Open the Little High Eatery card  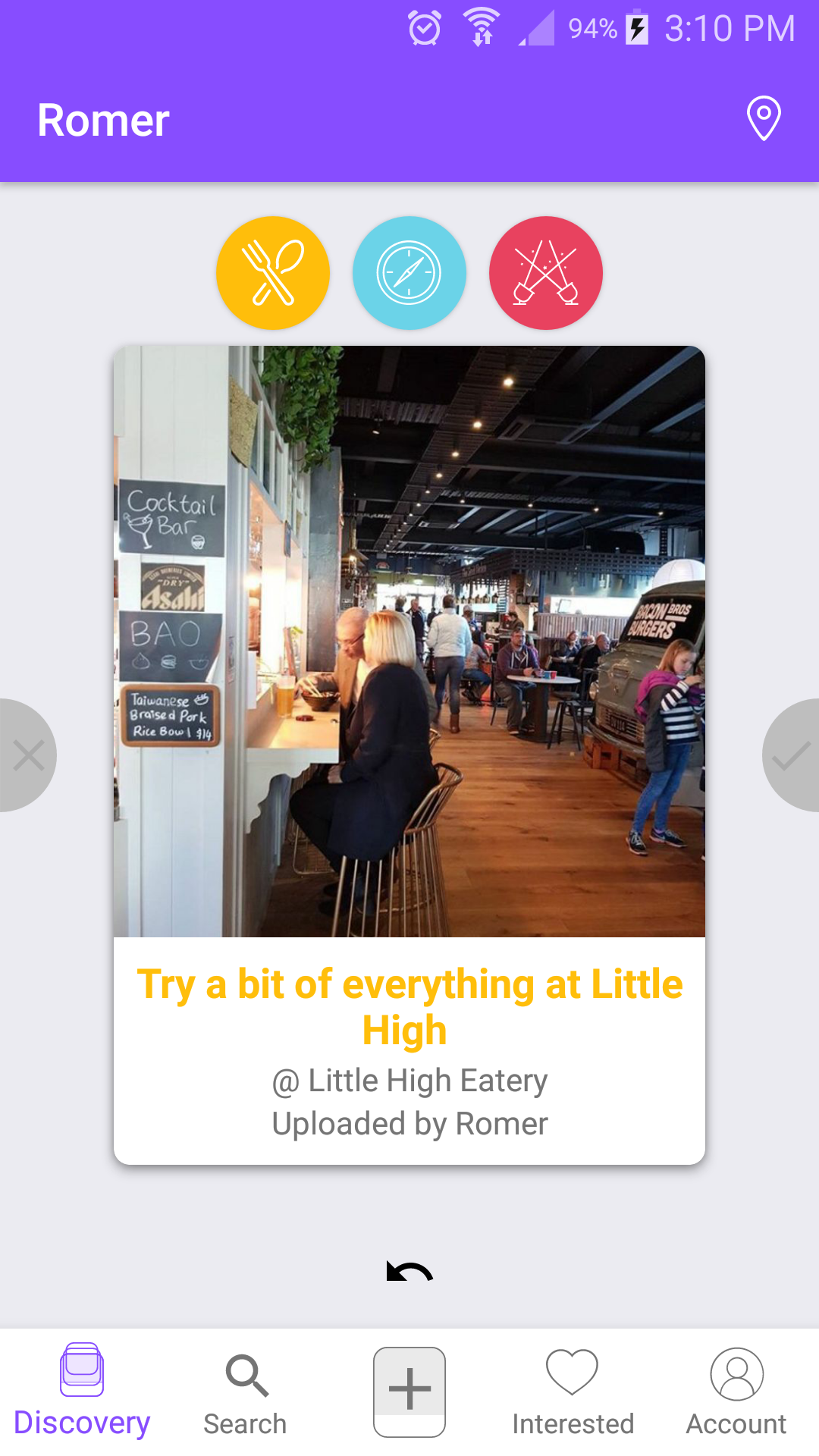click(409, 755)
